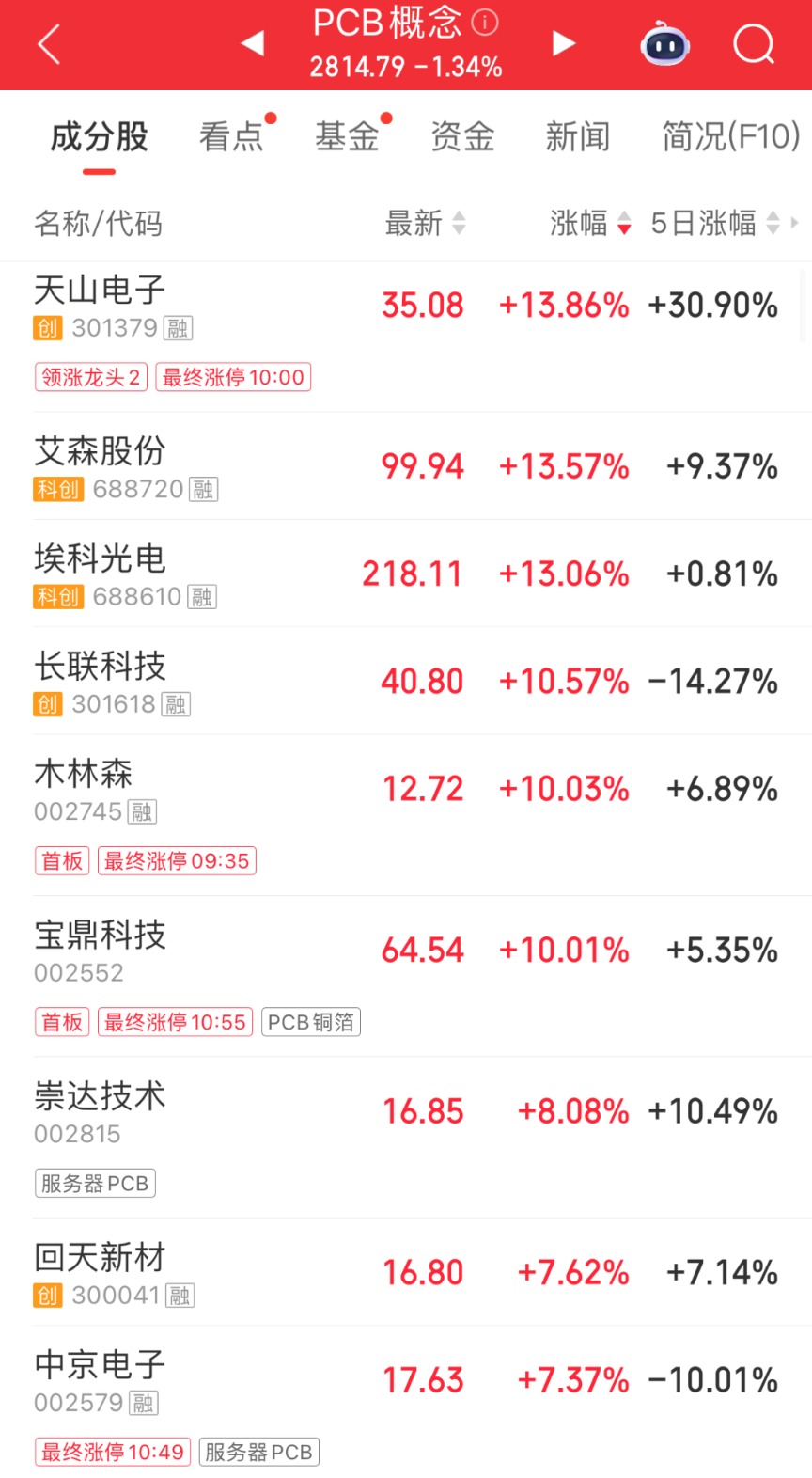The width and height of the screenshot is (812, 1478).
Task: Switch to the next index with the right triangle
Action: coord(563,43)
